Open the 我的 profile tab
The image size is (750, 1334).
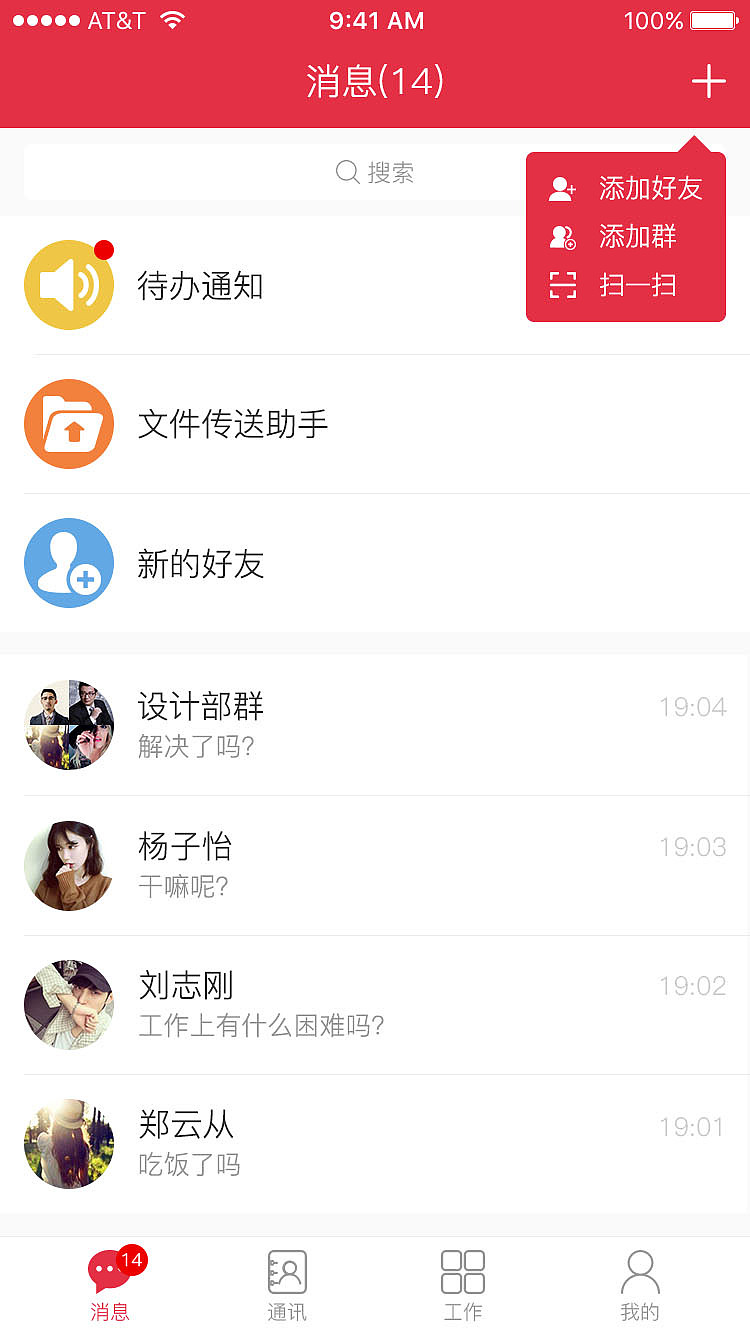click(639, 1285)
